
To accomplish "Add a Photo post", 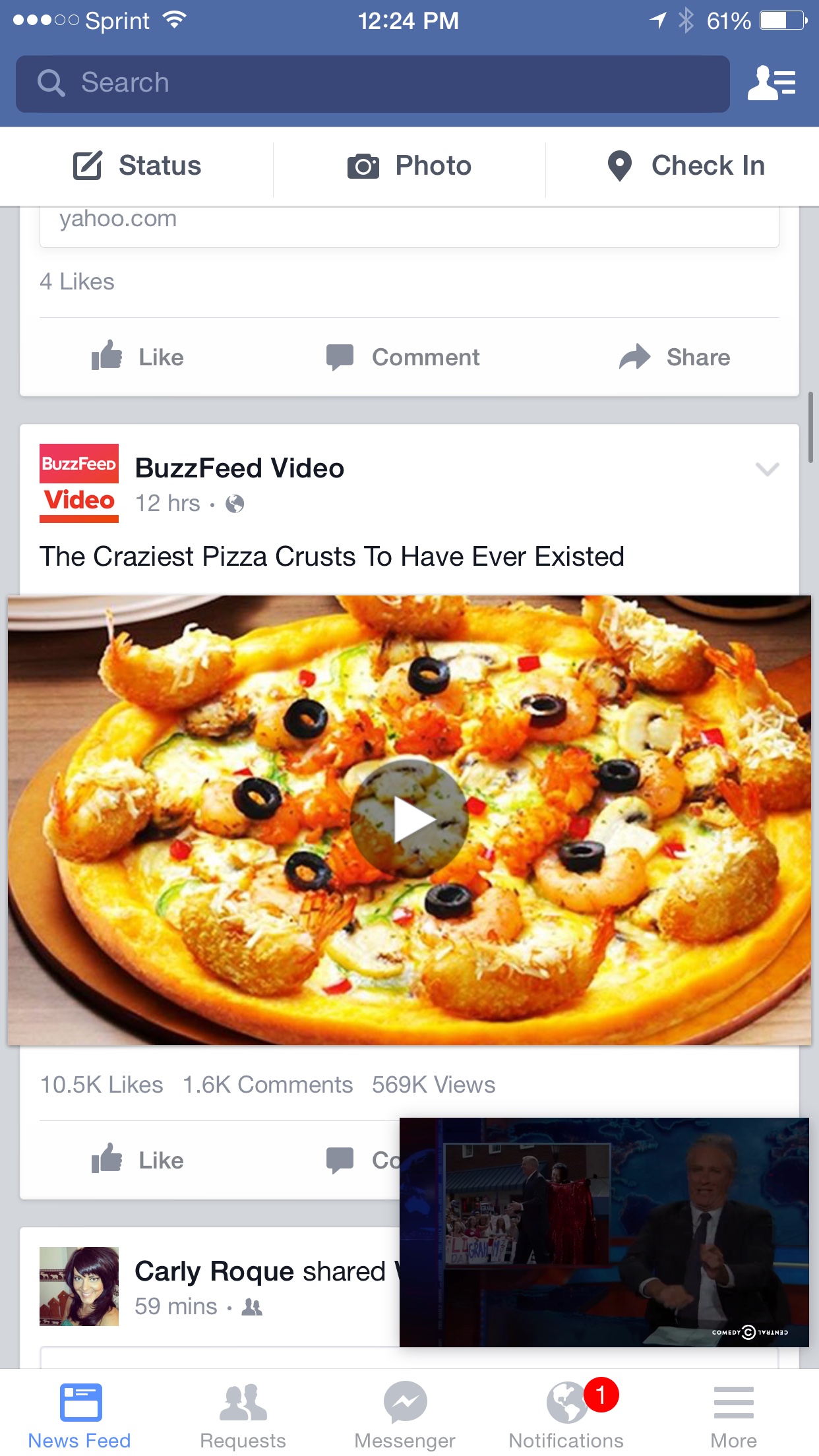I will pos(409,166).
